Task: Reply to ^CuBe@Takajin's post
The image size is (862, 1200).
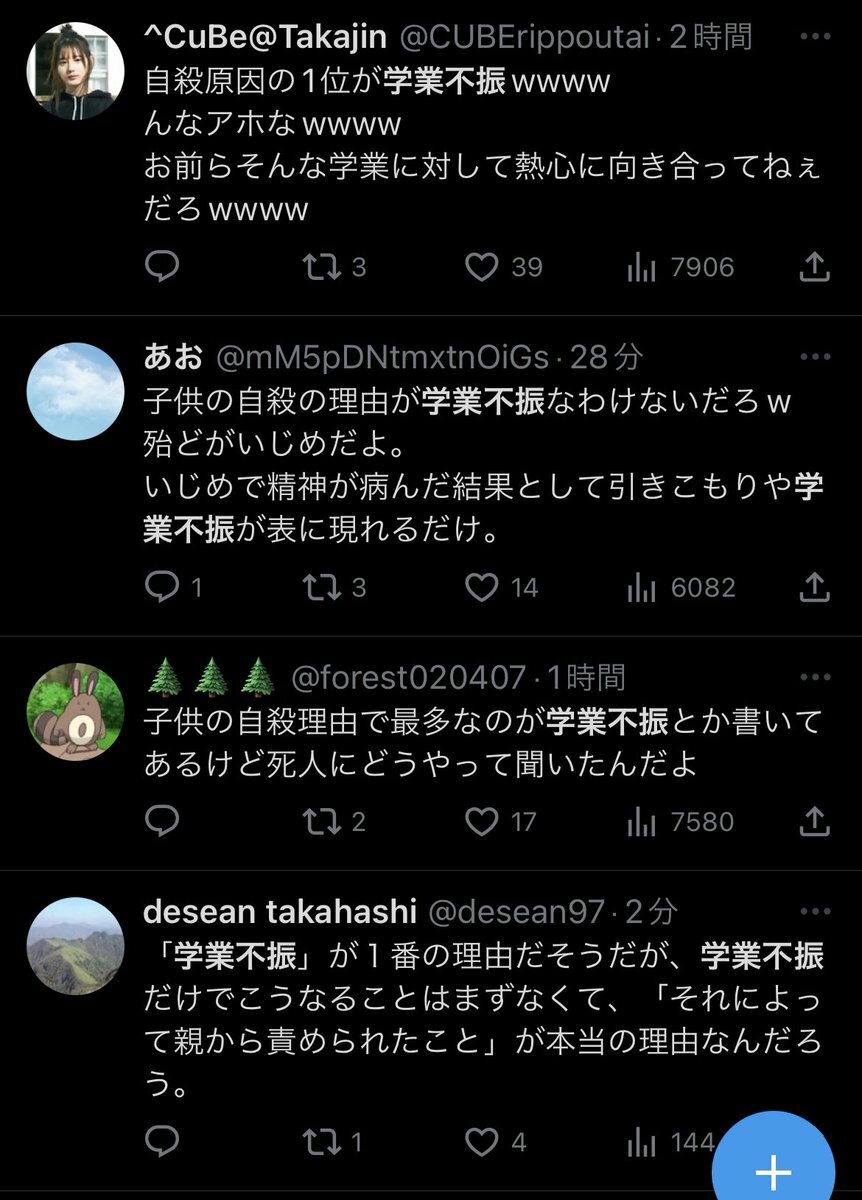Action: tap(161, 267)
